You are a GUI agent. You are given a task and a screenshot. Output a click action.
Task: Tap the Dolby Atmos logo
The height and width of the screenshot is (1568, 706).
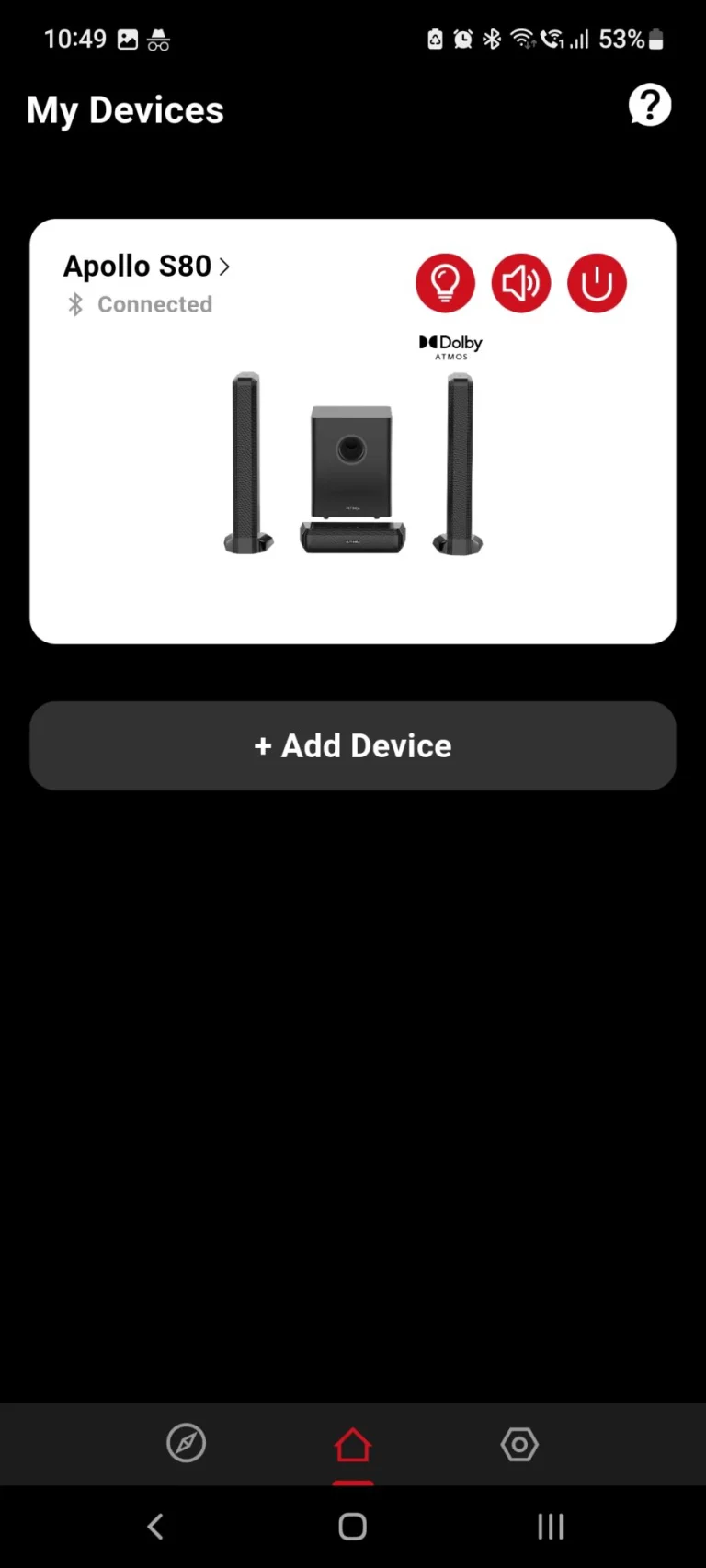point(450,344)
